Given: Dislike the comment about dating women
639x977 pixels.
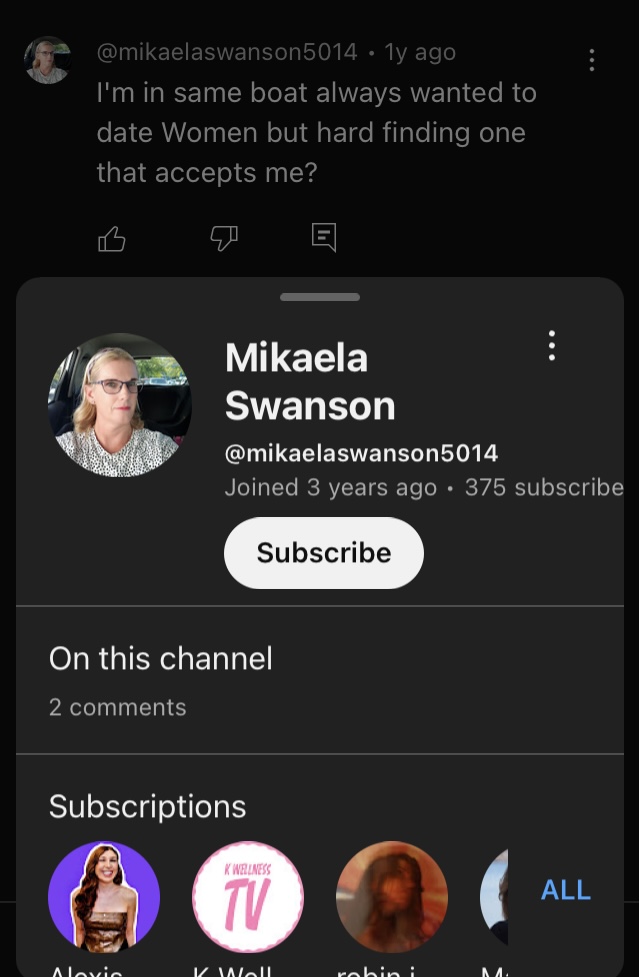Looking at the screenshot, I should pyautogui.click(x=223, y=238).
